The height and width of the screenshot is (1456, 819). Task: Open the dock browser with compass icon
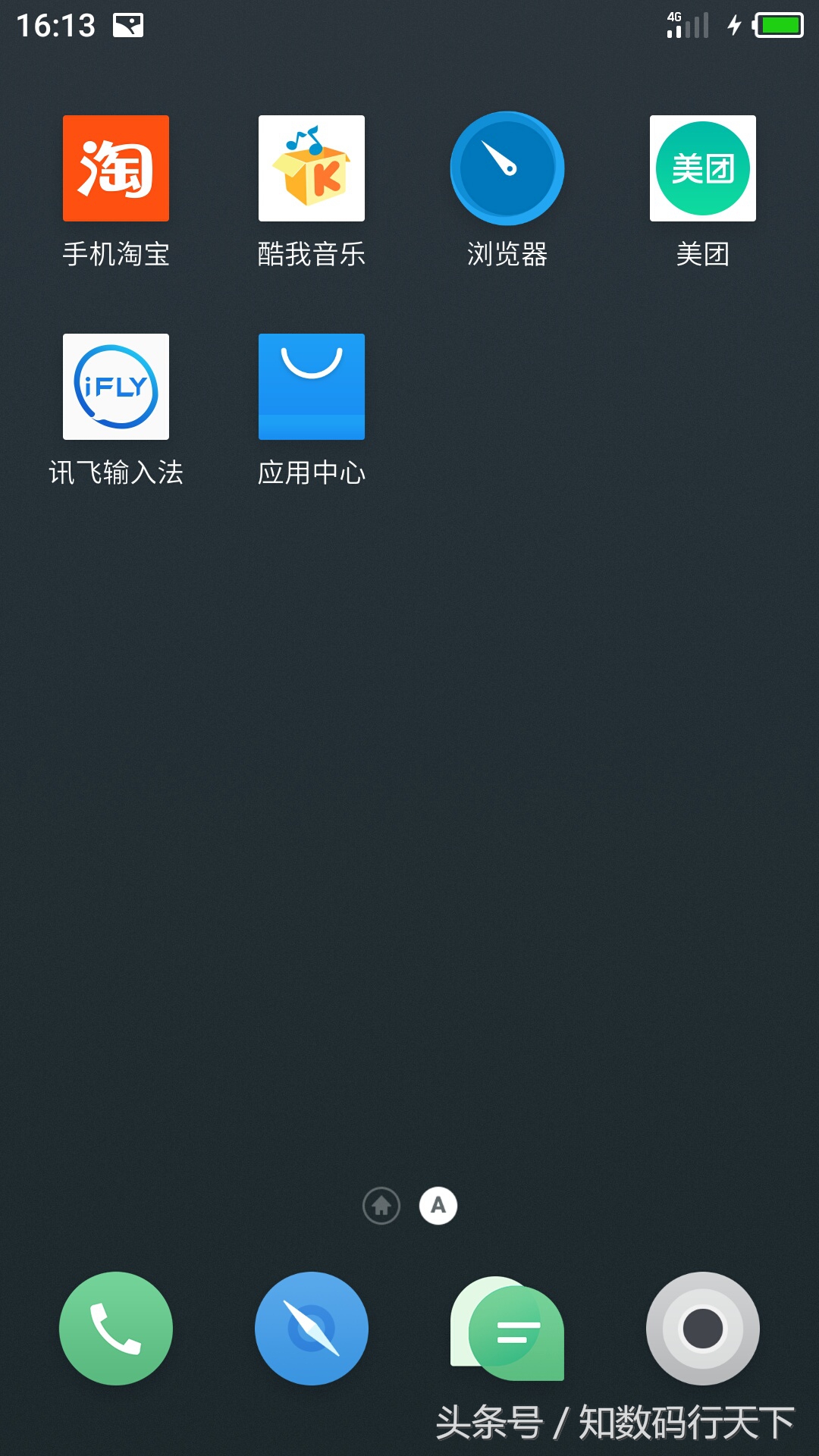pos(312,1329)
